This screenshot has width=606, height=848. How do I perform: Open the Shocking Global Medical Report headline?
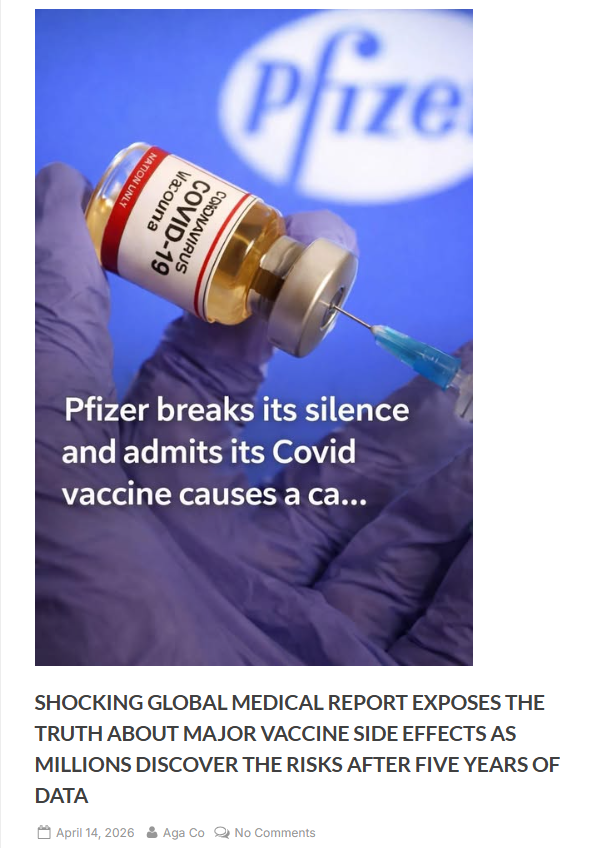point(296,749)
